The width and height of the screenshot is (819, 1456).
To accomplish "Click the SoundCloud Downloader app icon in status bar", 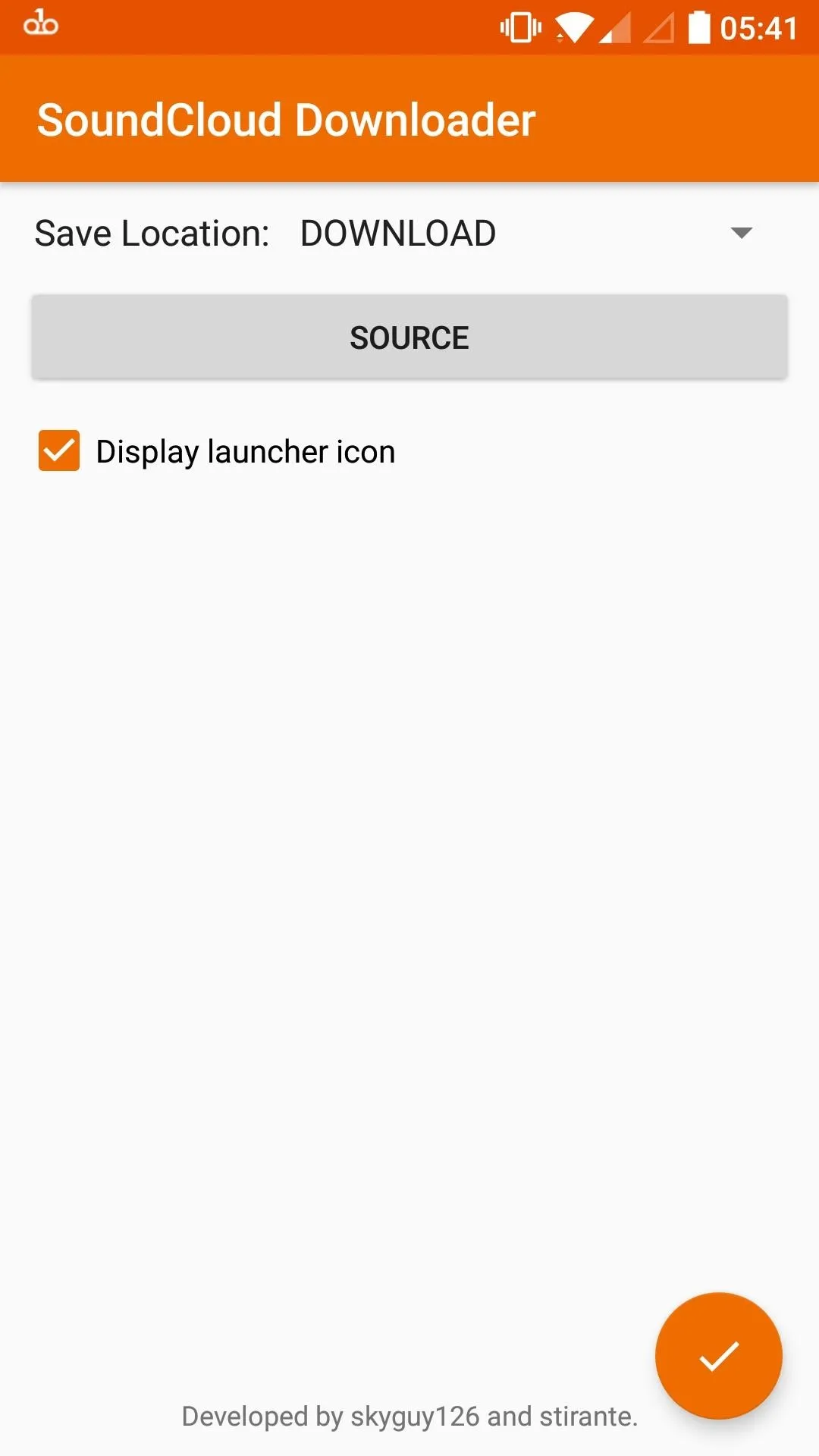I will [42, 24].
